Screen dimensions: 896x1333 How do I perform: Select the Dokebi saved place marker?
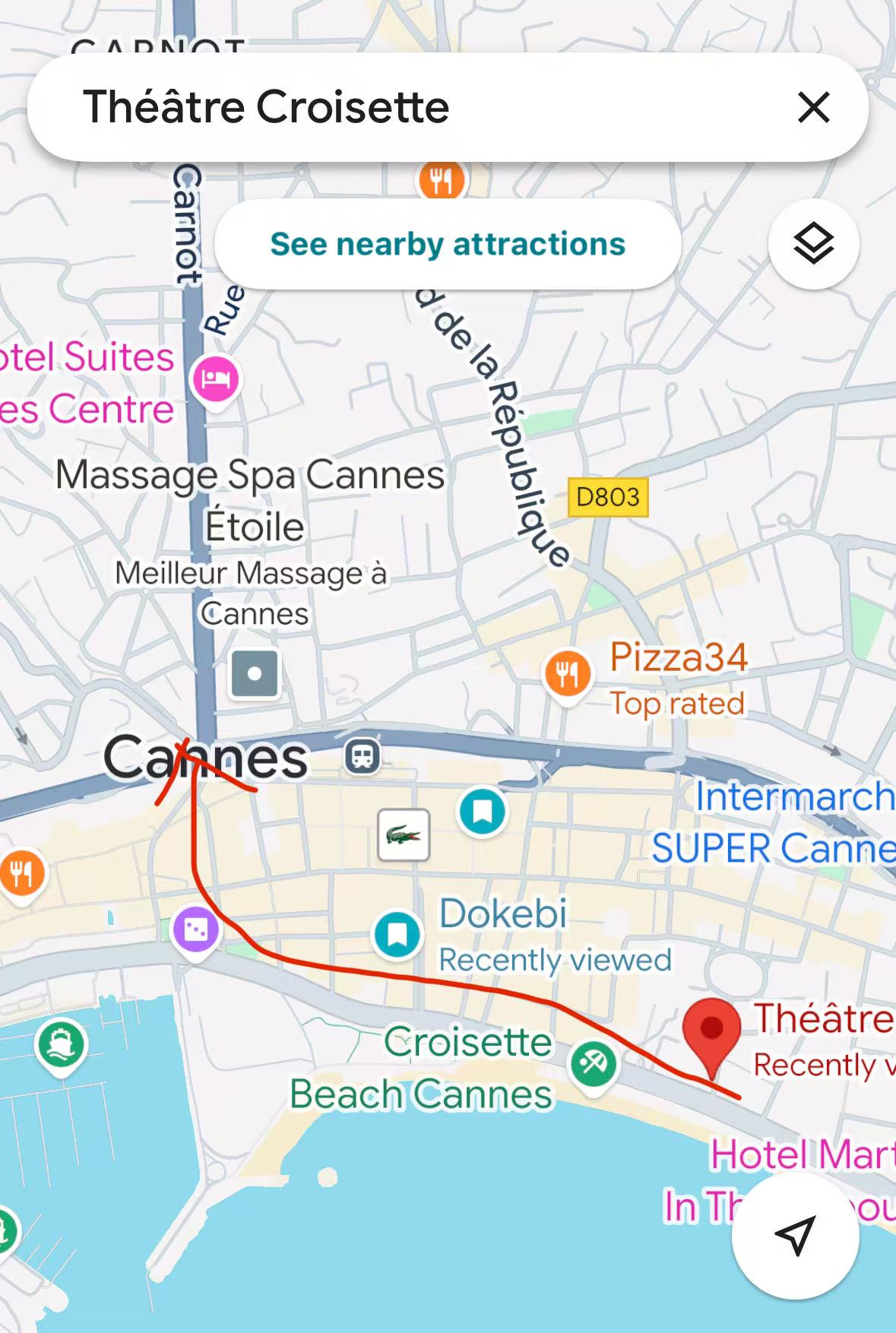(397, 934)
